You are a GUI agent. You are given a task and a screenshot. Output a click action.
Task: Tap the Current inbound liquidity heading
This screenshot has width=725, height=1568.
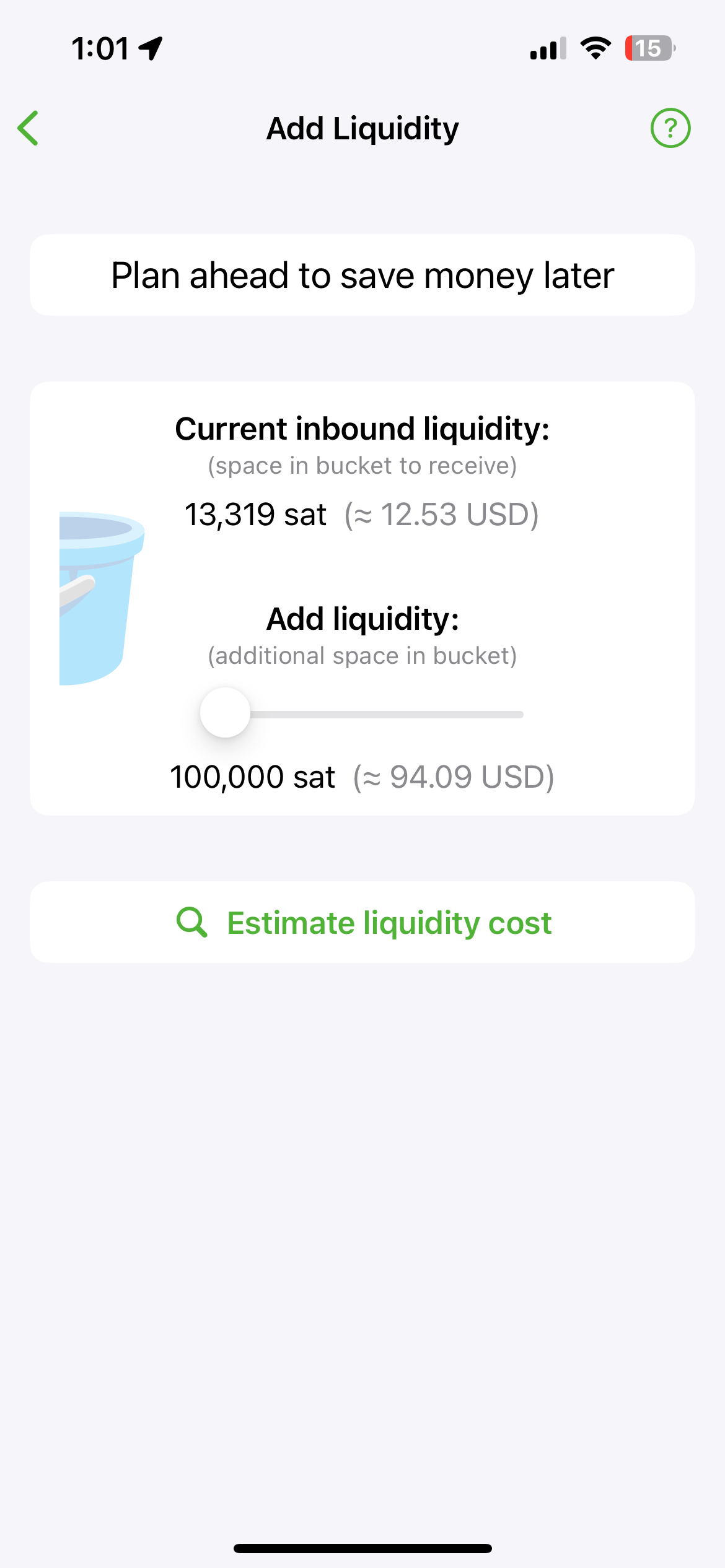363,428
